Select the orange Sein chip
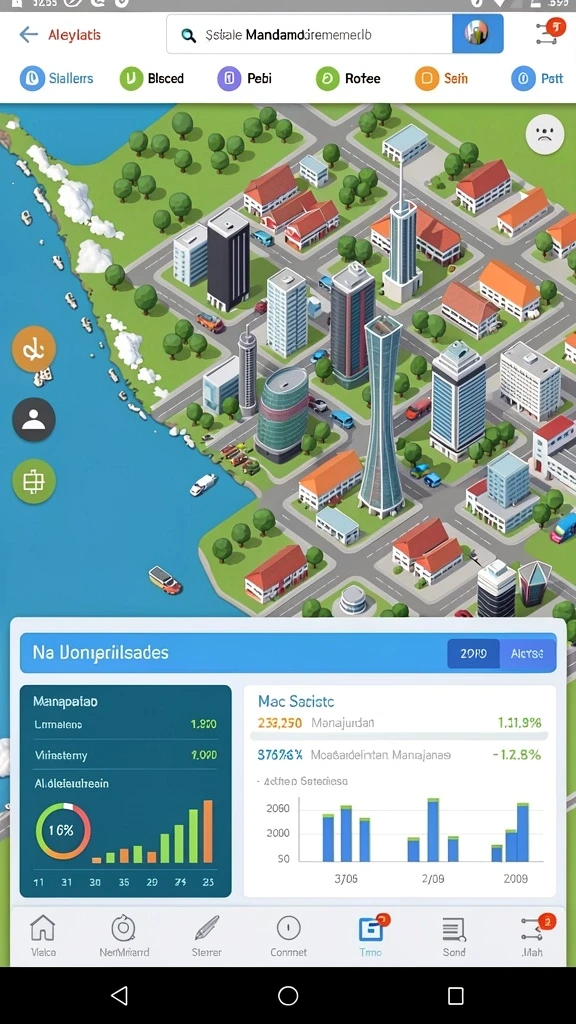 click(x=442, y=78)
